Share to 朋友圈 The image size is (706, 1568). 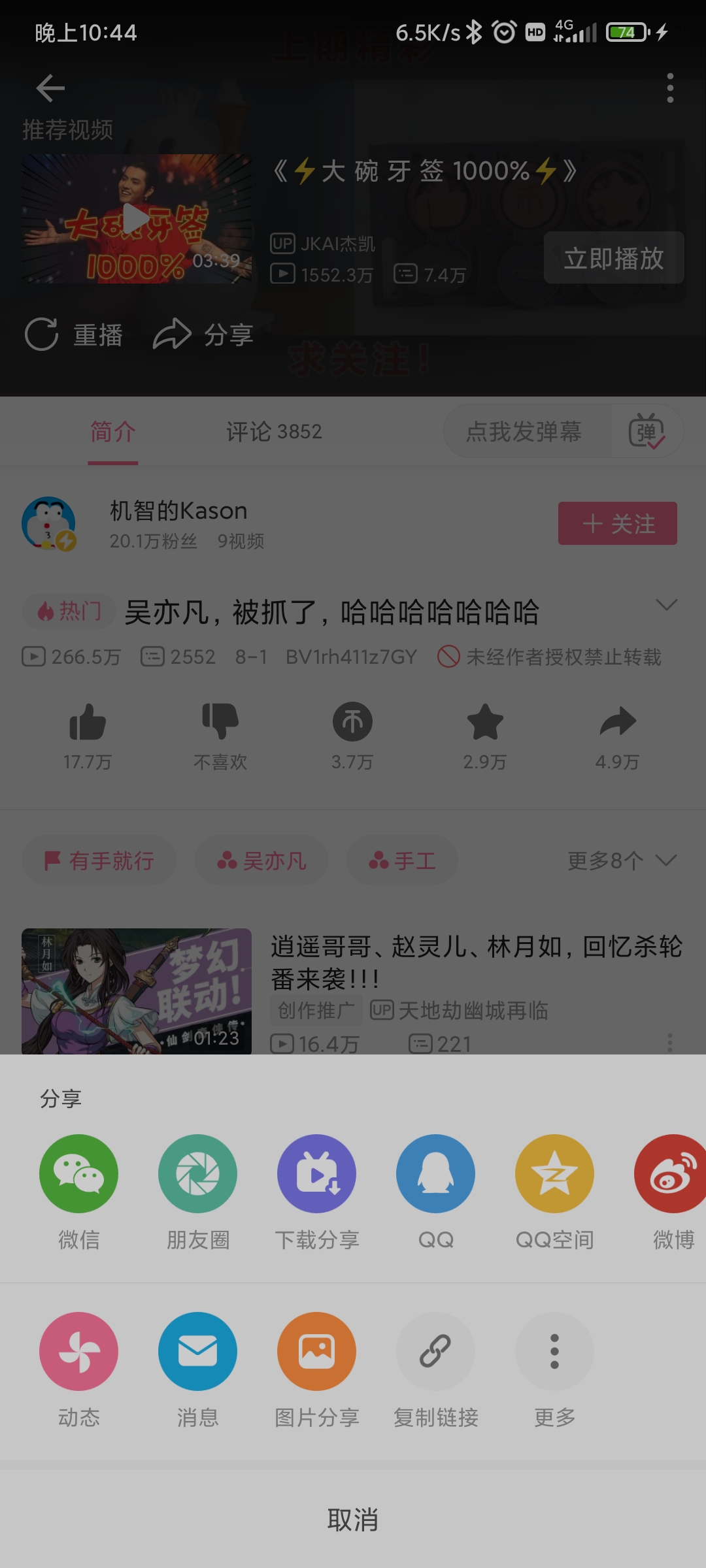(197, 1173)
